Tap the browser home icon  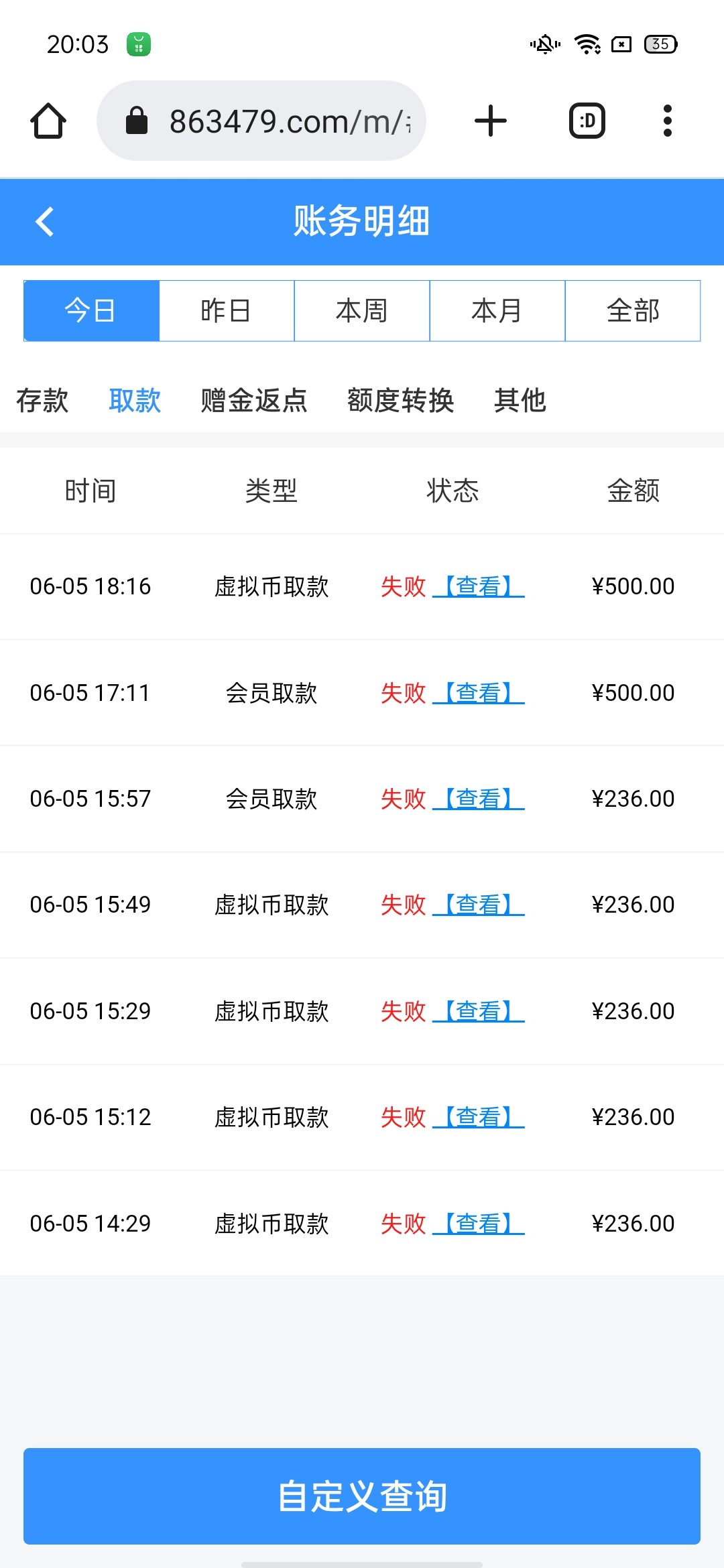coord(48,120)
